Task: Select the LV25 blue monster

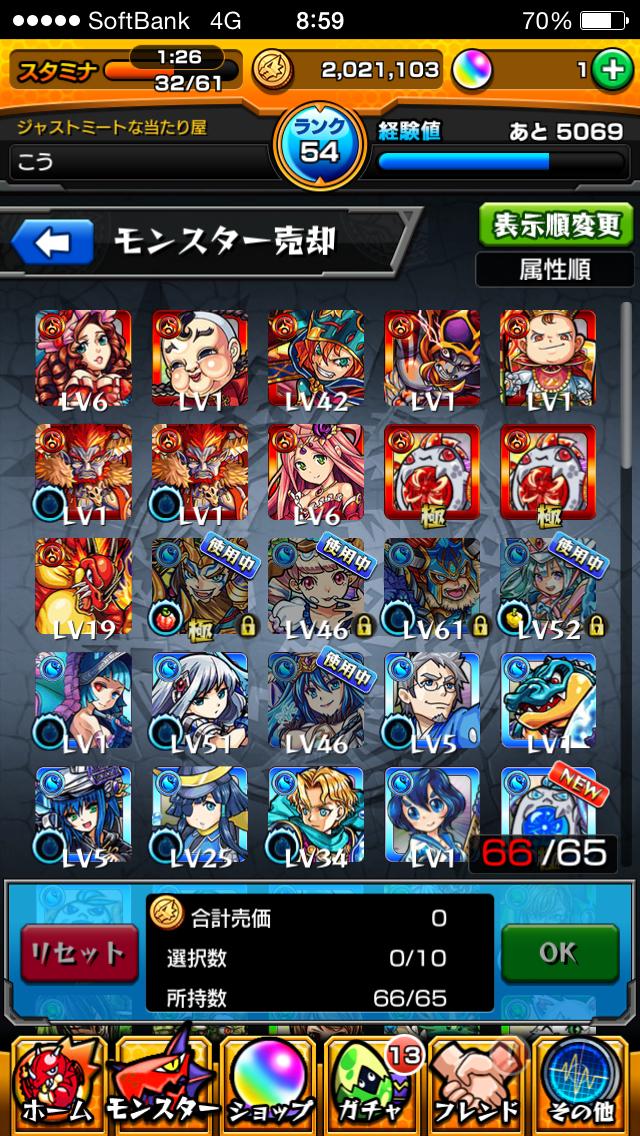Action: tap(199, 815)
